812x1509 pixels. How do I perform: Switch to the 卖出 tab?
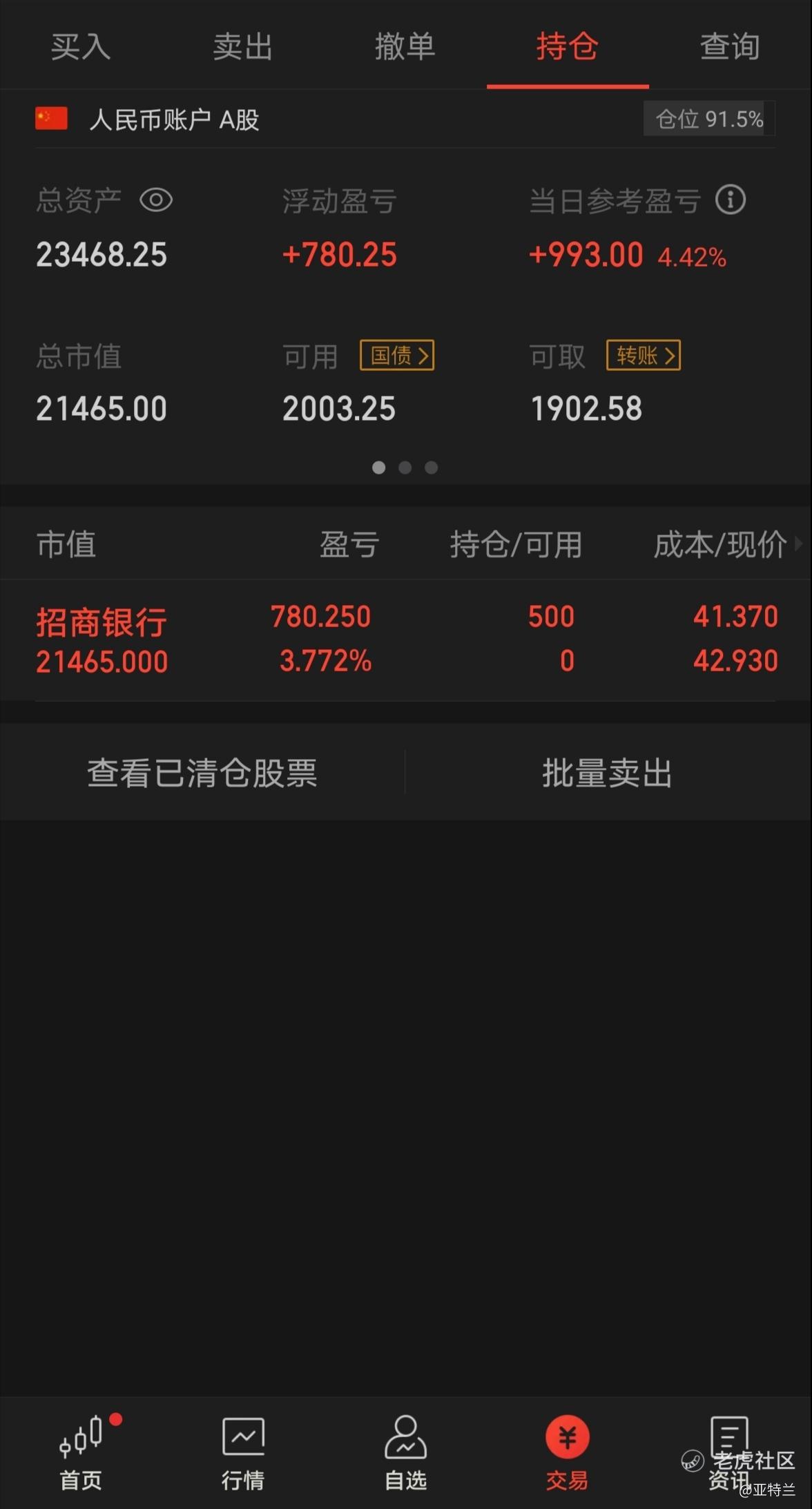tap(243, 47)
